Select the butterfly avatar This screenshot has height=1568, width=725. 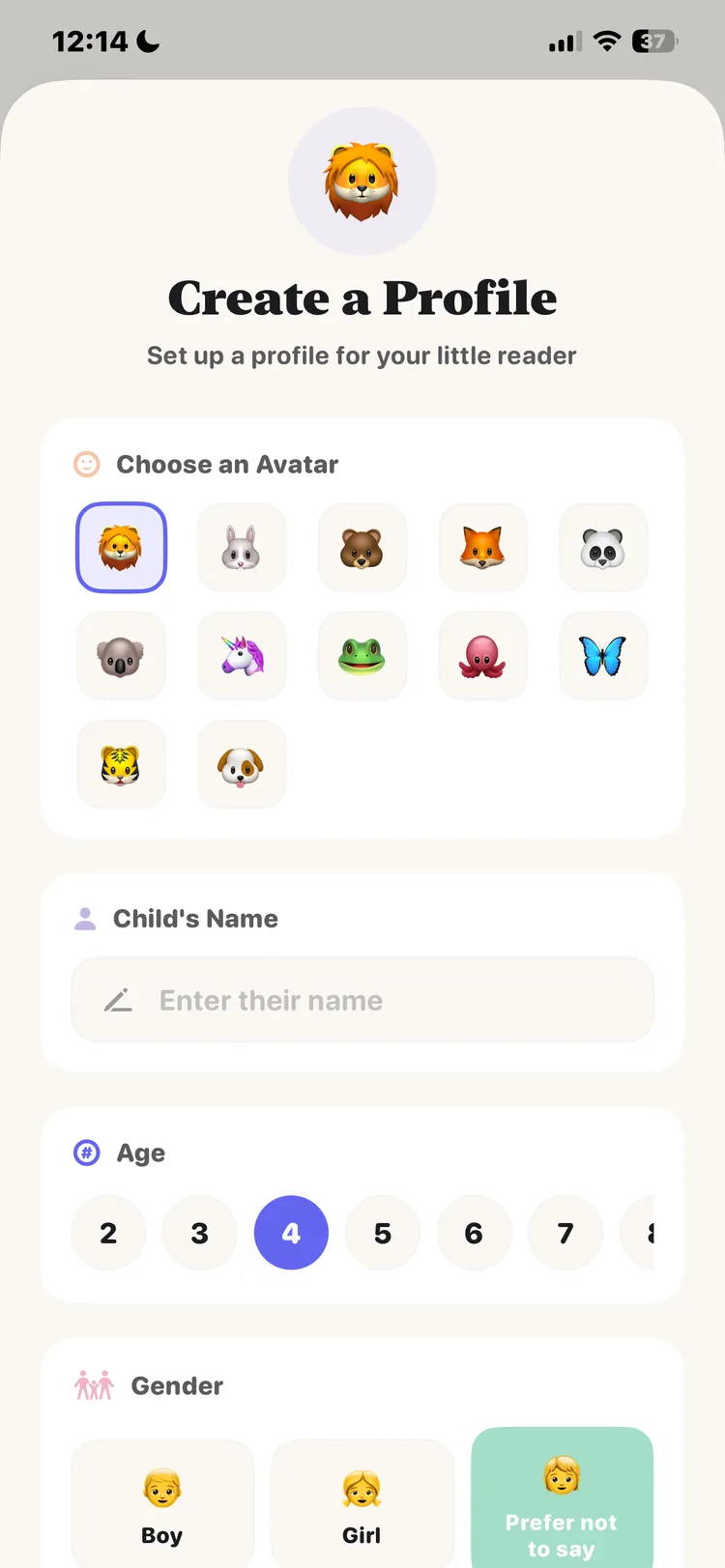pyautogui.click(x=602, y=656)
